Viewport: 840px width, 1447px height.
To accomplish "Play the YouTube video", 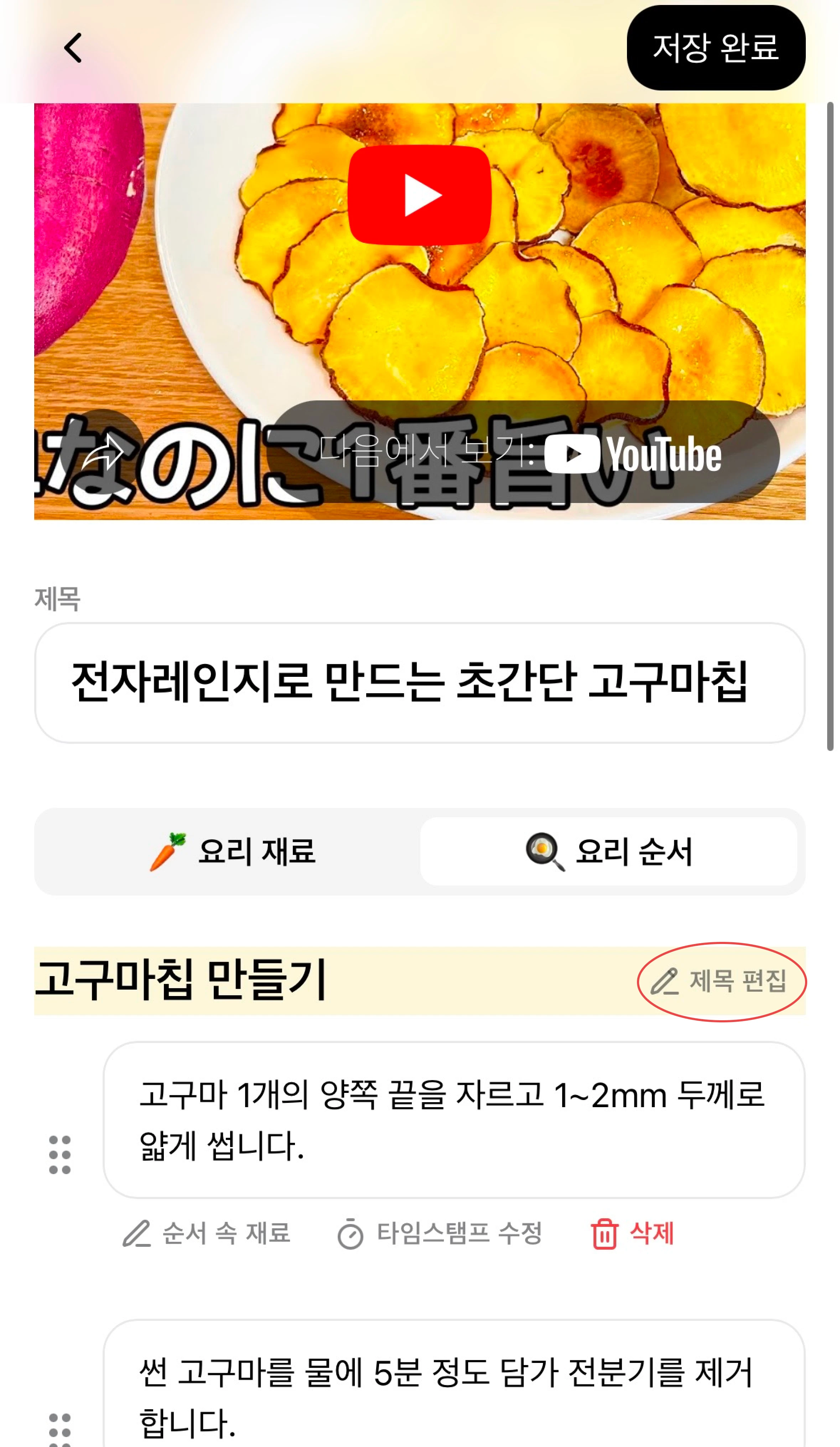I will (420, 195).
